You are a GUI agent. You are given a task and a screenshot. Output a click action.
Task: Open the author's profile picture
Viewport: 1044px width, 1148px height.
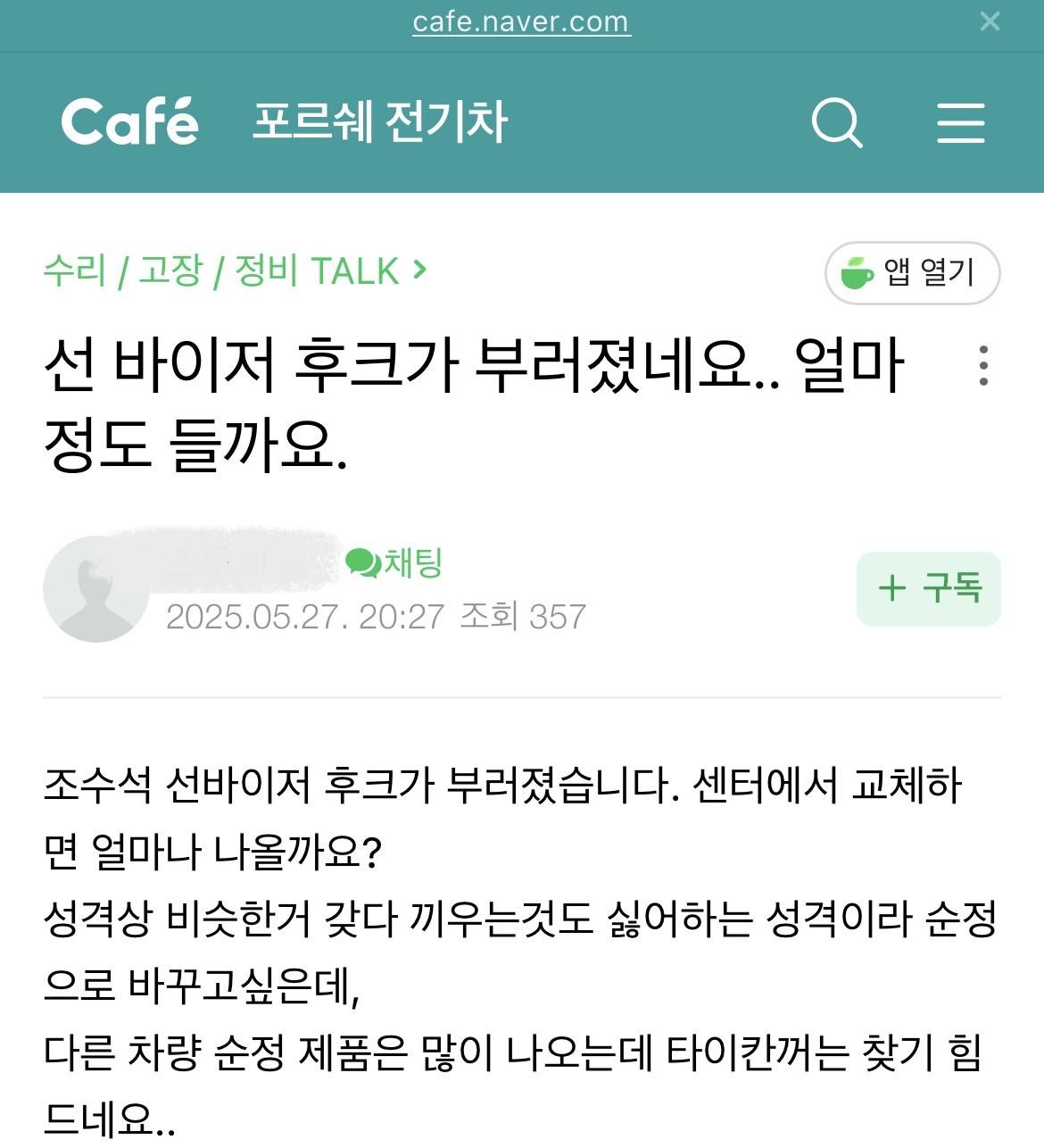point(95,589)
